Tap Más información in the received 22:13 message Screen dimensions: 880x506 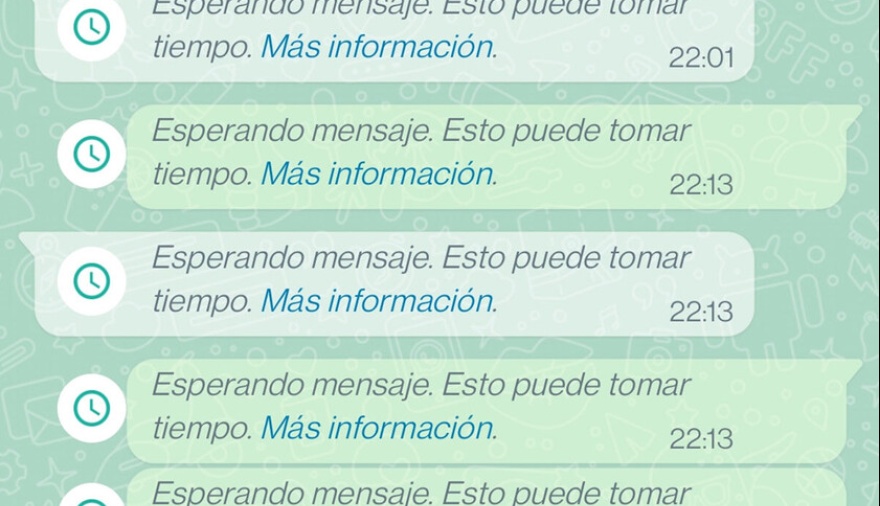377,301
